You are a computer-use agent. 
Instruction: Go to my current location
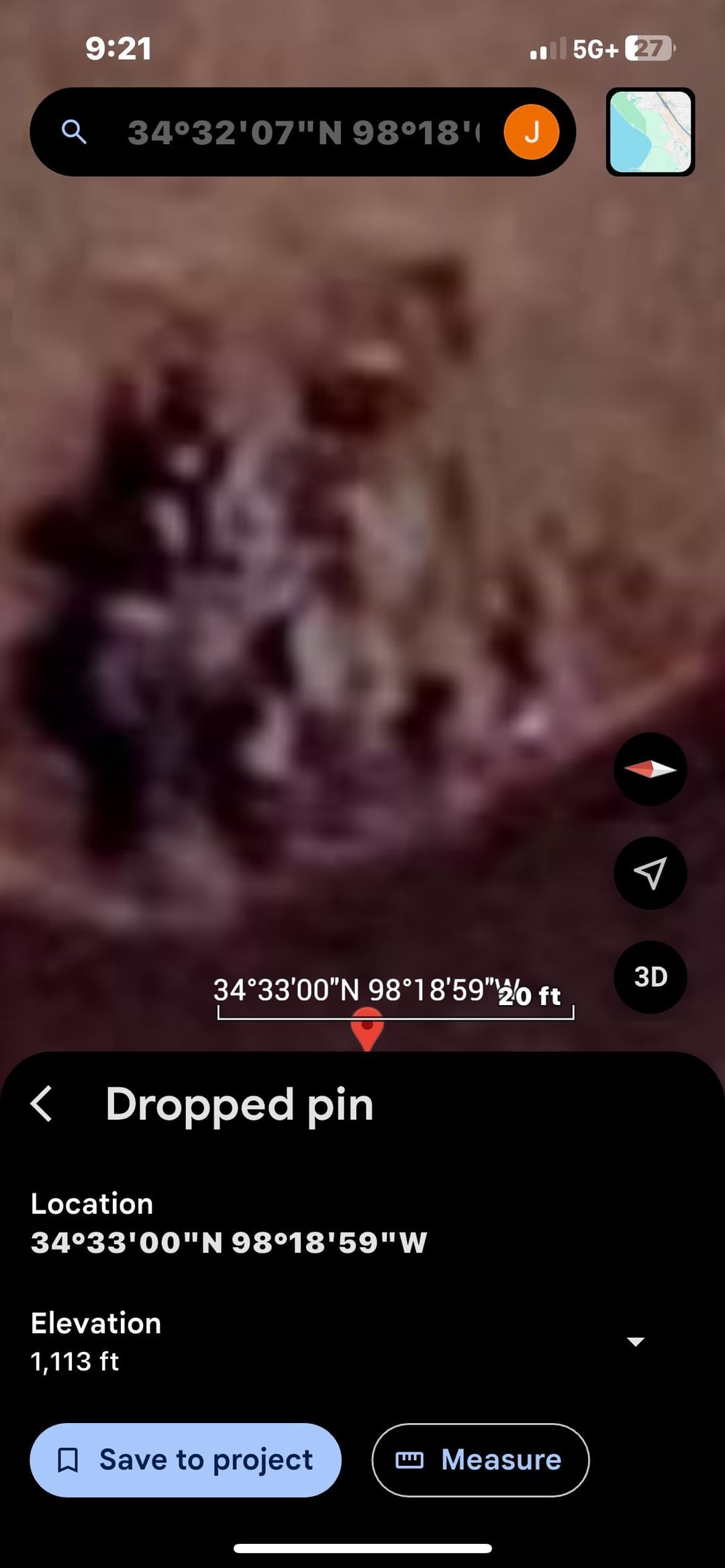click(650, 873)
